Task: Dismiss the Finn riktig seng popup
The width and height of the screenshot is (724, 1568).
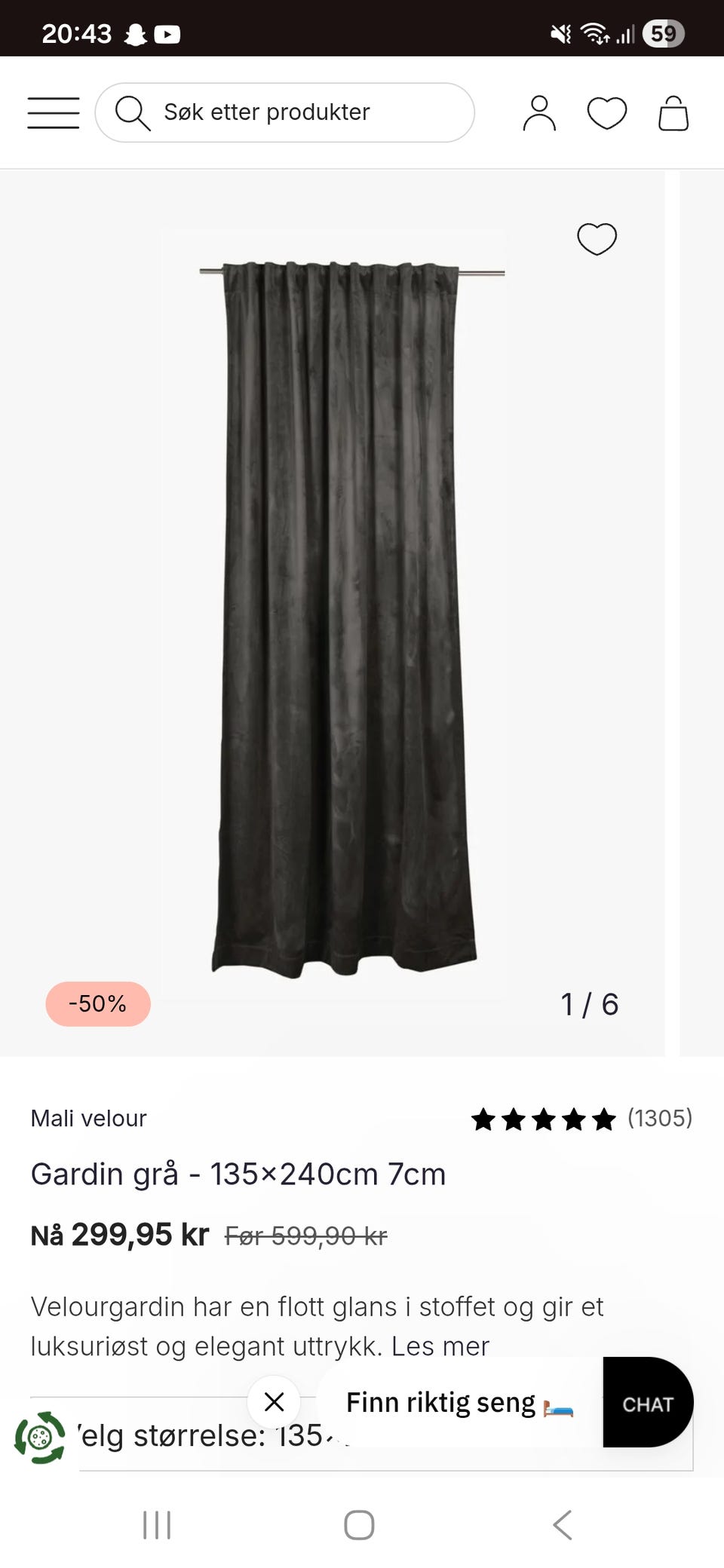Action: [x=274, y=1401]
